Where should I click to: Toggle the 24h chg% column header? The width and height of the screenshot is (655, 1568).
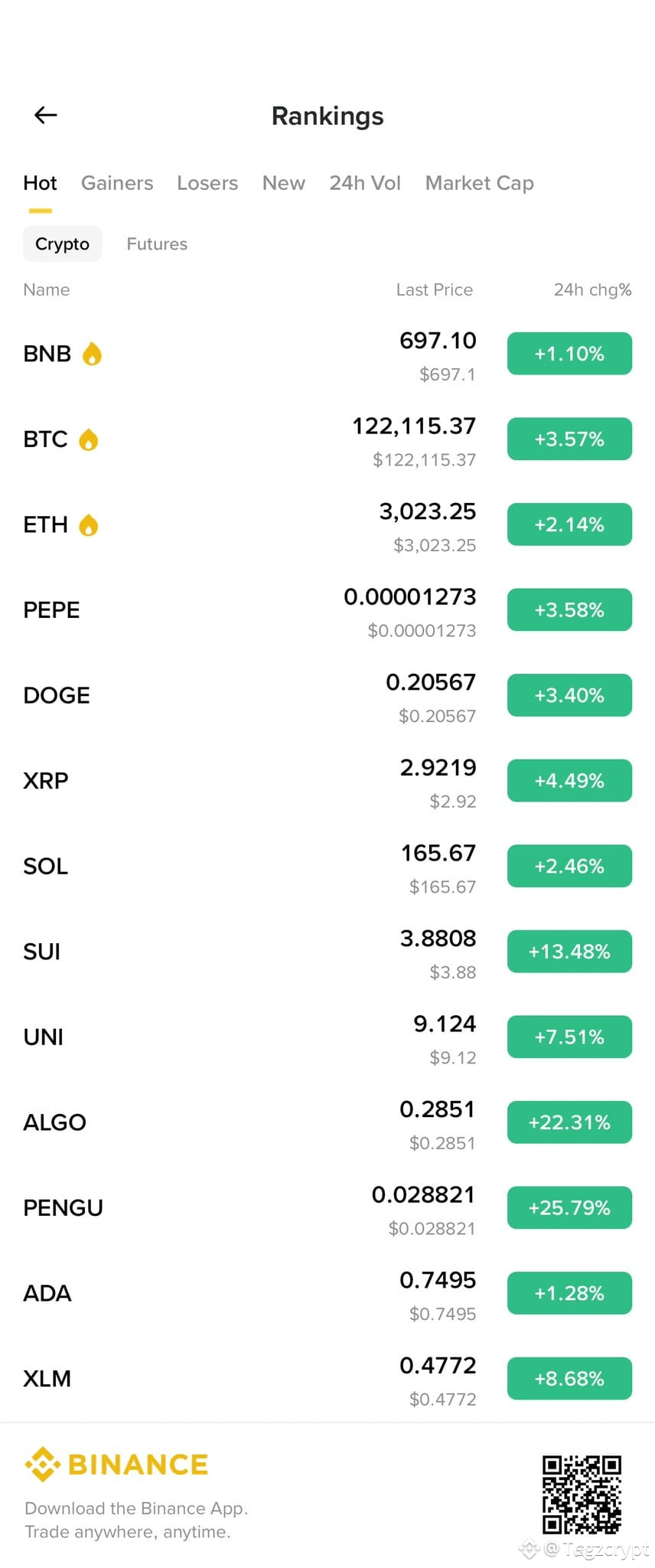(592, 289)
